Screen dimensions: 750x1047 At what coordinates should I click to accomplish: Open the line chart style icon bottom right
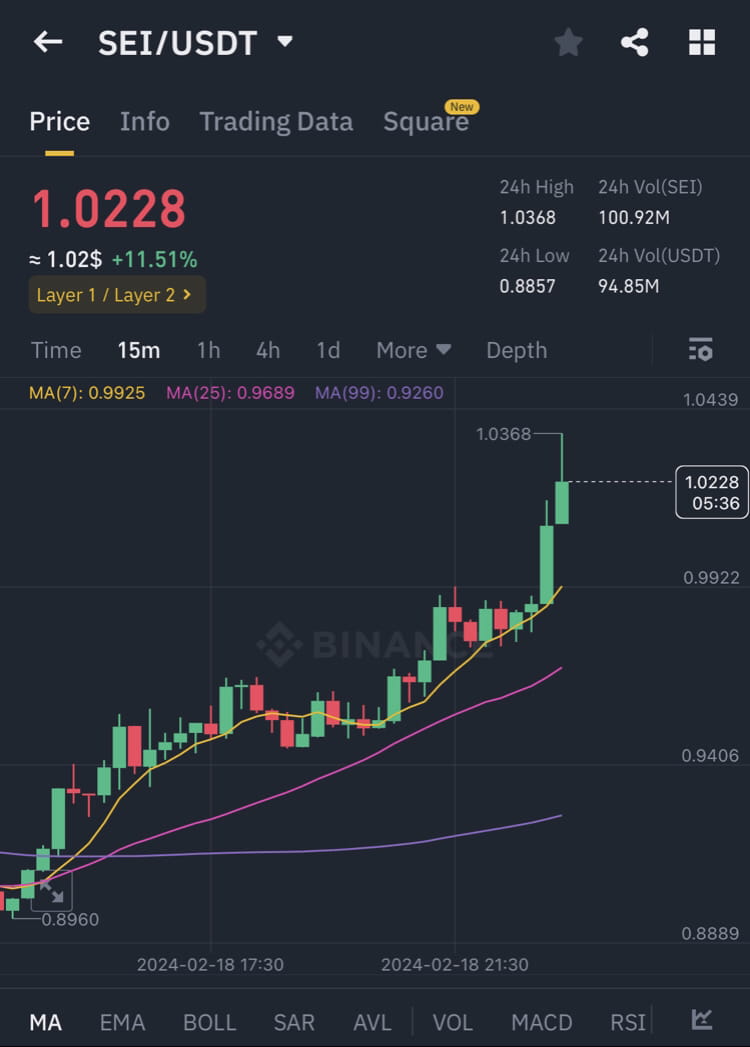coord(700,1021)
